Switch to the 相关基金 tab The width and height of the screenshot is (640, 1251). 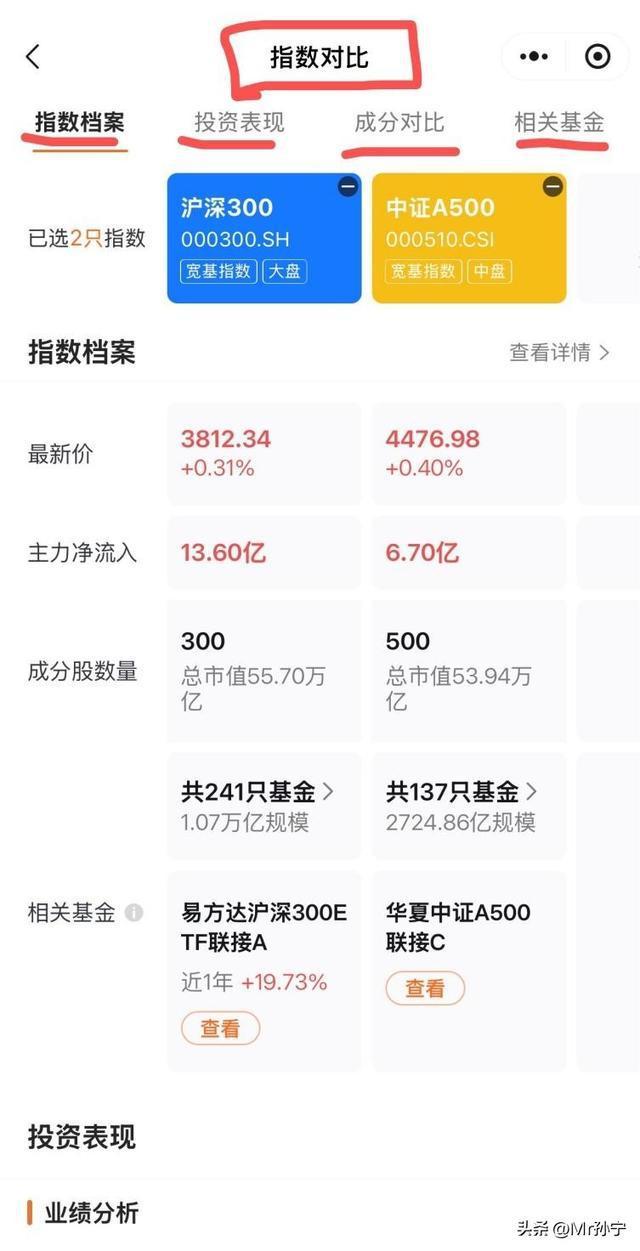click(x=559, y=123)
